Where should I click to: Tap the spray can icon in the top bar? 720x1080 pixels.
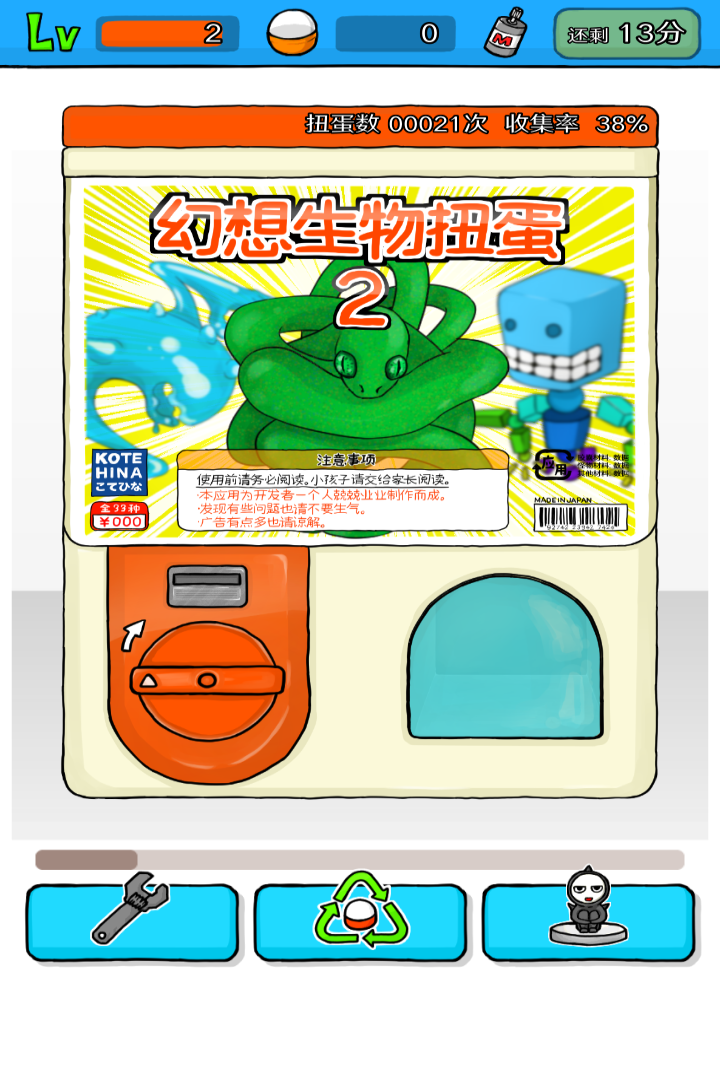(506, 33)
